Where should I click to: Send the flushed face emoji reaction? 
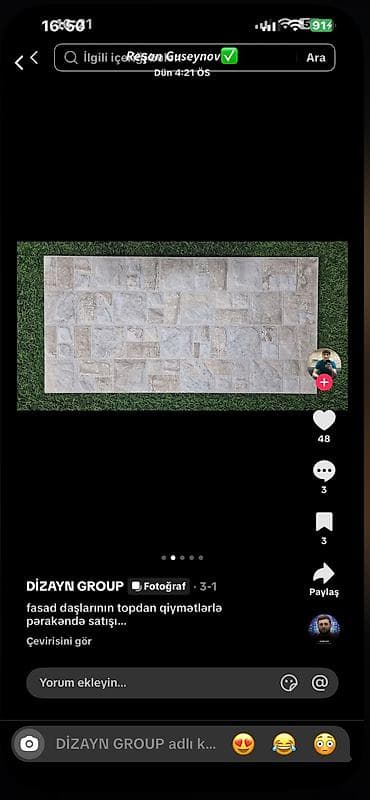click(x=325, y=744)
